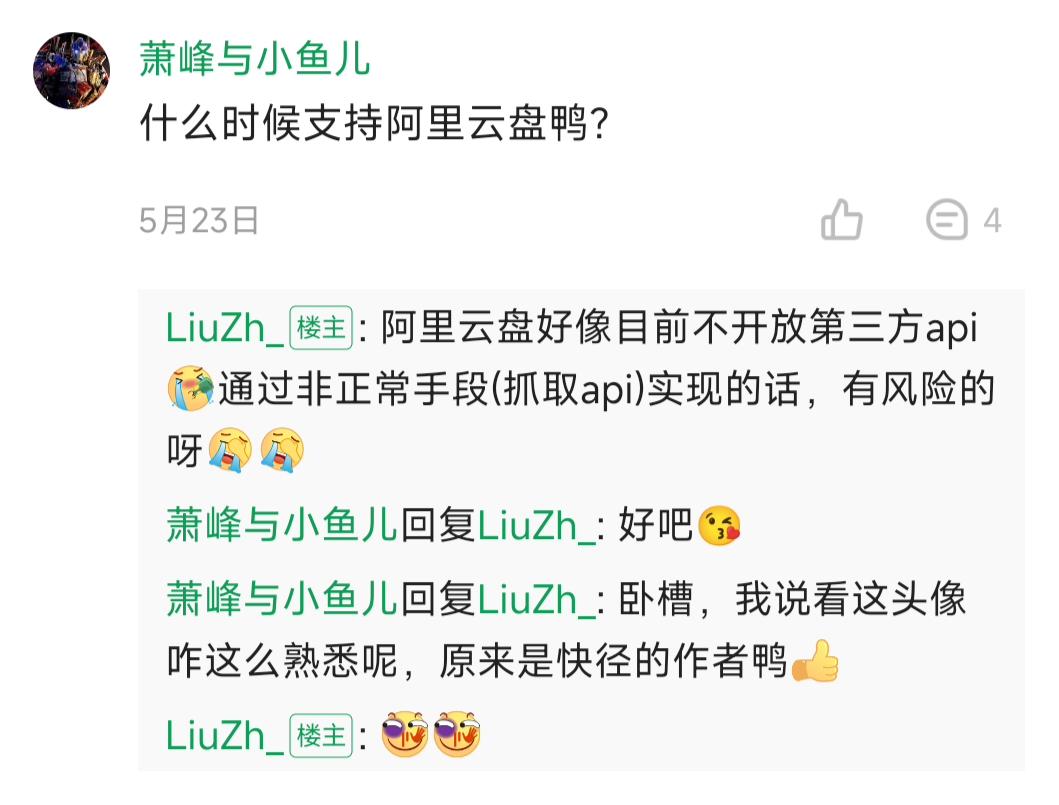Tap the commenter name 萧峰与小鱼儿 at top
Viewport: 1059px width, 805px height.
pos(255,59)
